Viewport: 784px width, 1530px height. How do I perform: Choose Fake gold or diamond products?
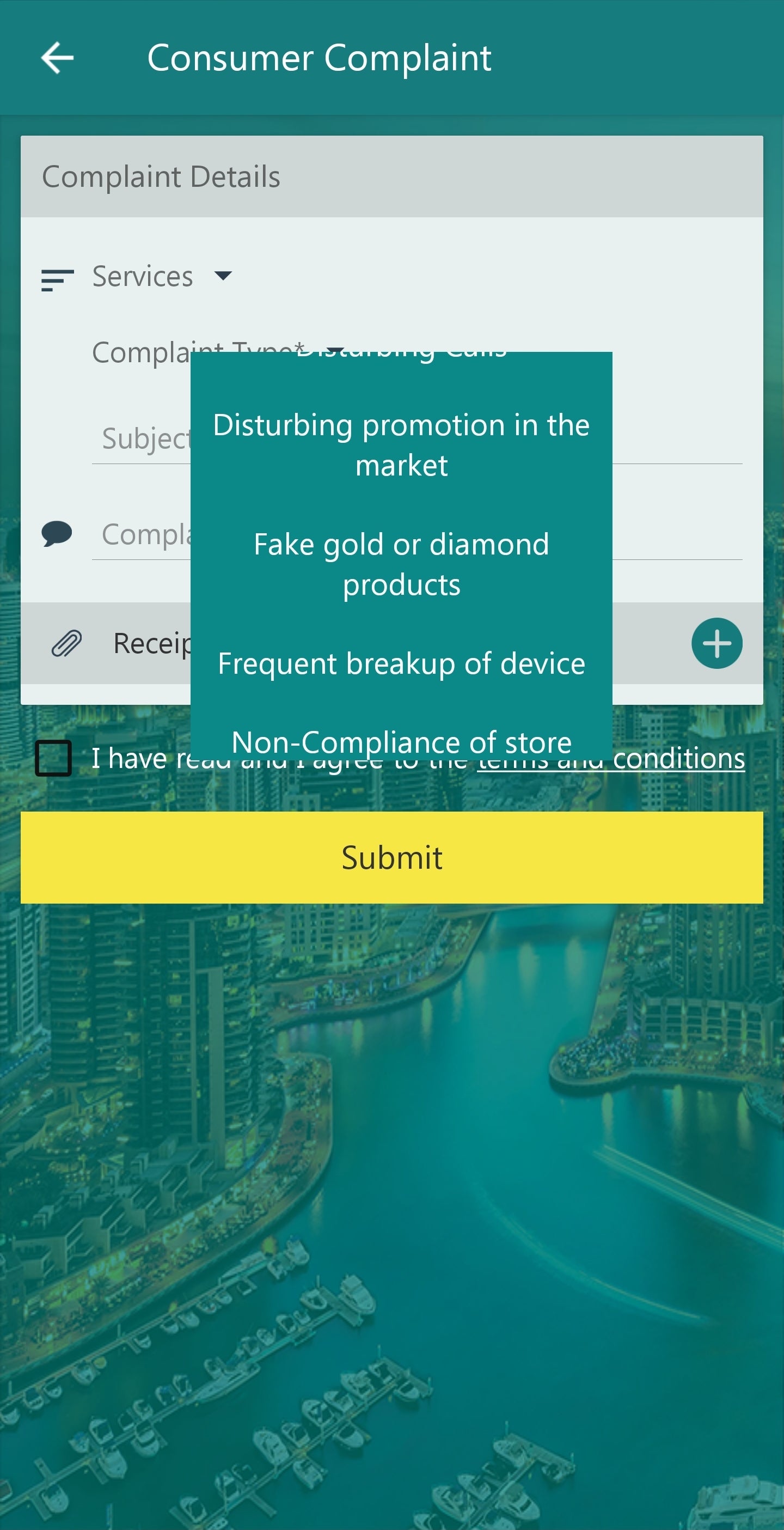(x=401, y=564)
